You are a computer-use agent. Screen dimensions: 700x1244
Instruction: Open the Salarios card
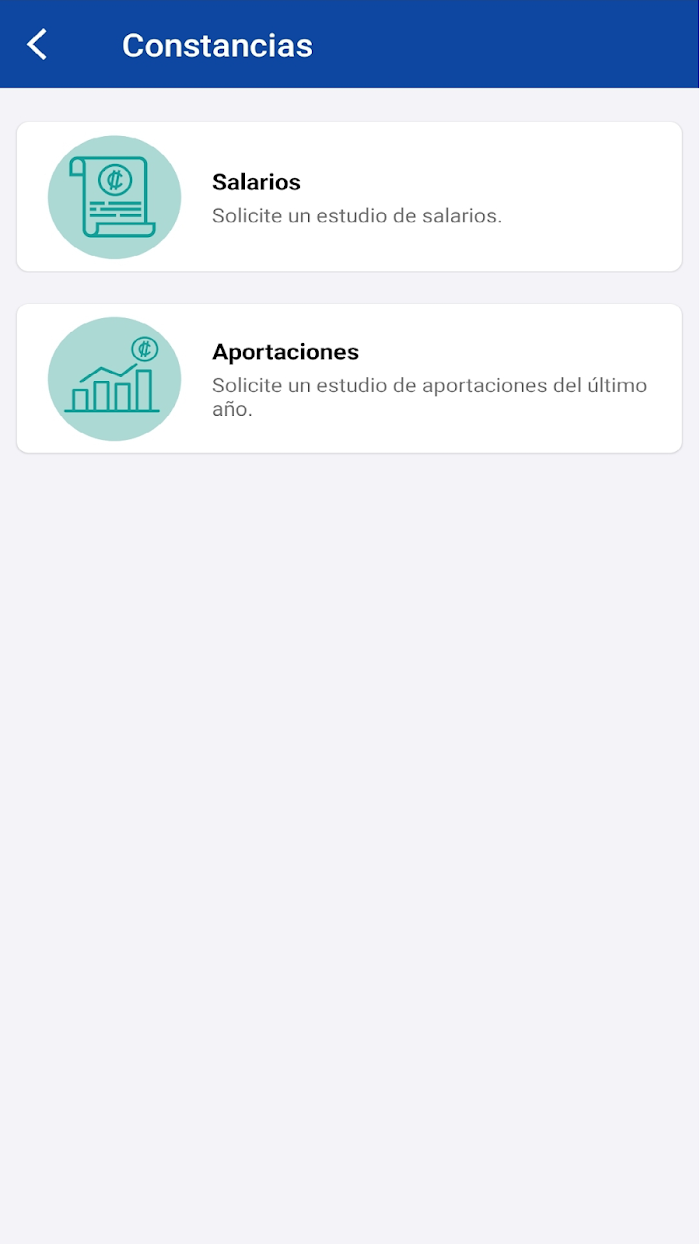pos(349,197)
